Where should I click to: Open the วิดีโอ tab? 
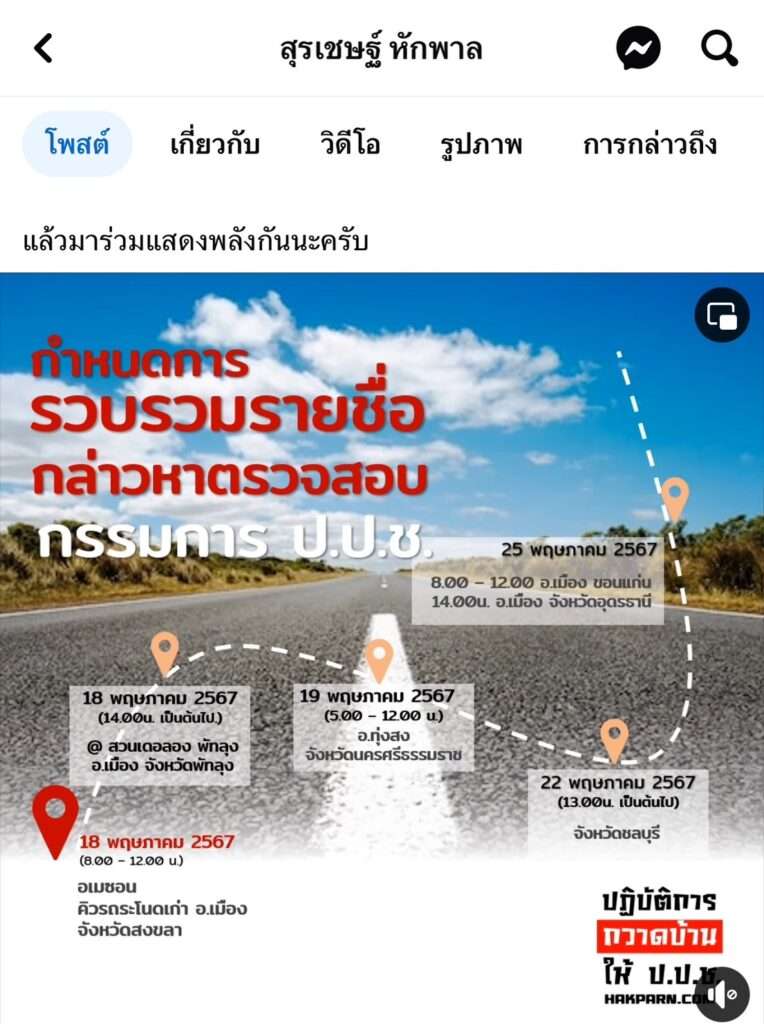[350, 145]
